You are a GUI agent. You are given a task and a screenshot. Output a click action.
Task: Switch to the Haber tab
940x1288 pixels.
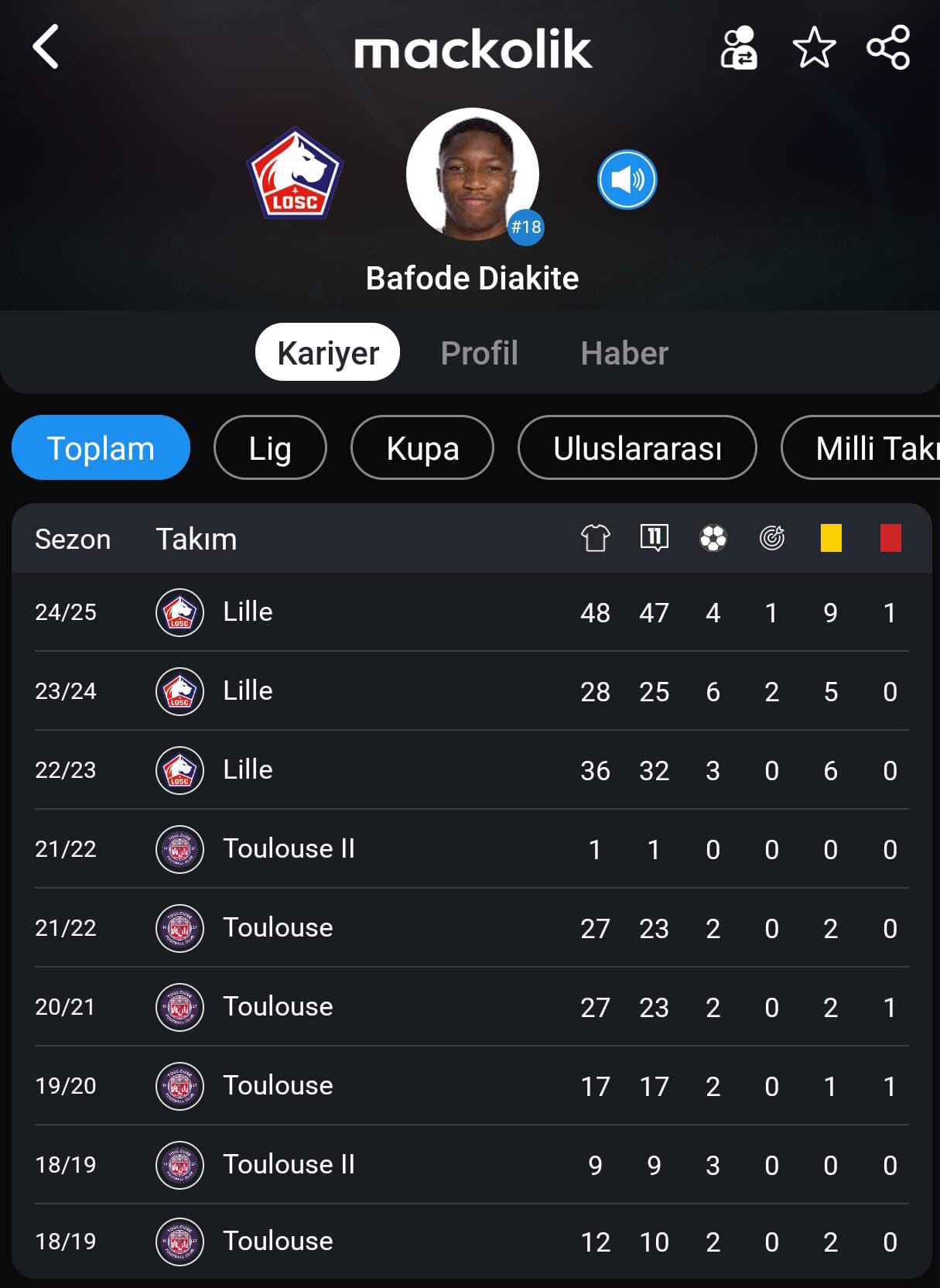click(x=624, y=353)
